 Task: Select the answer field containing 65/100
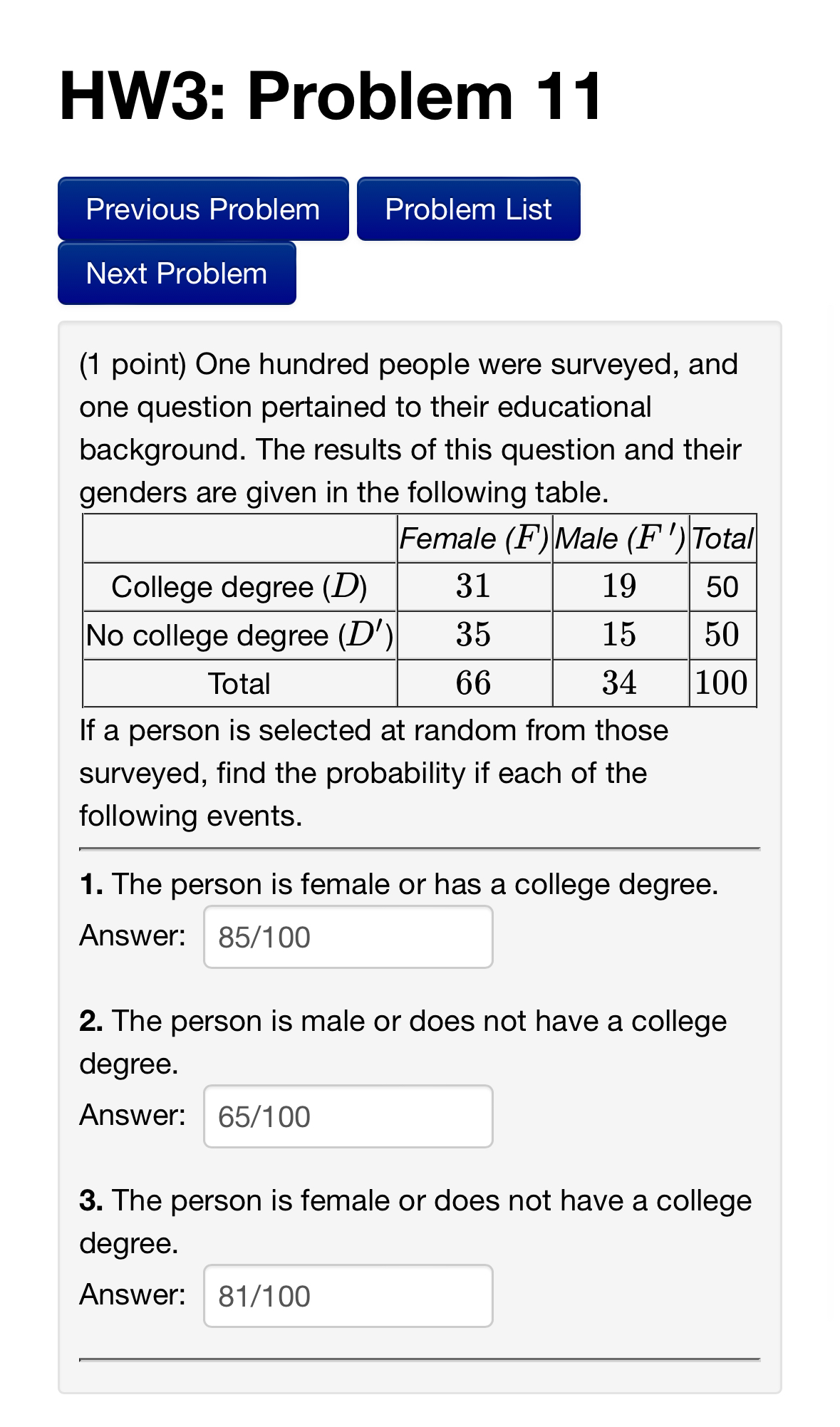click(x=347, y=1116)
